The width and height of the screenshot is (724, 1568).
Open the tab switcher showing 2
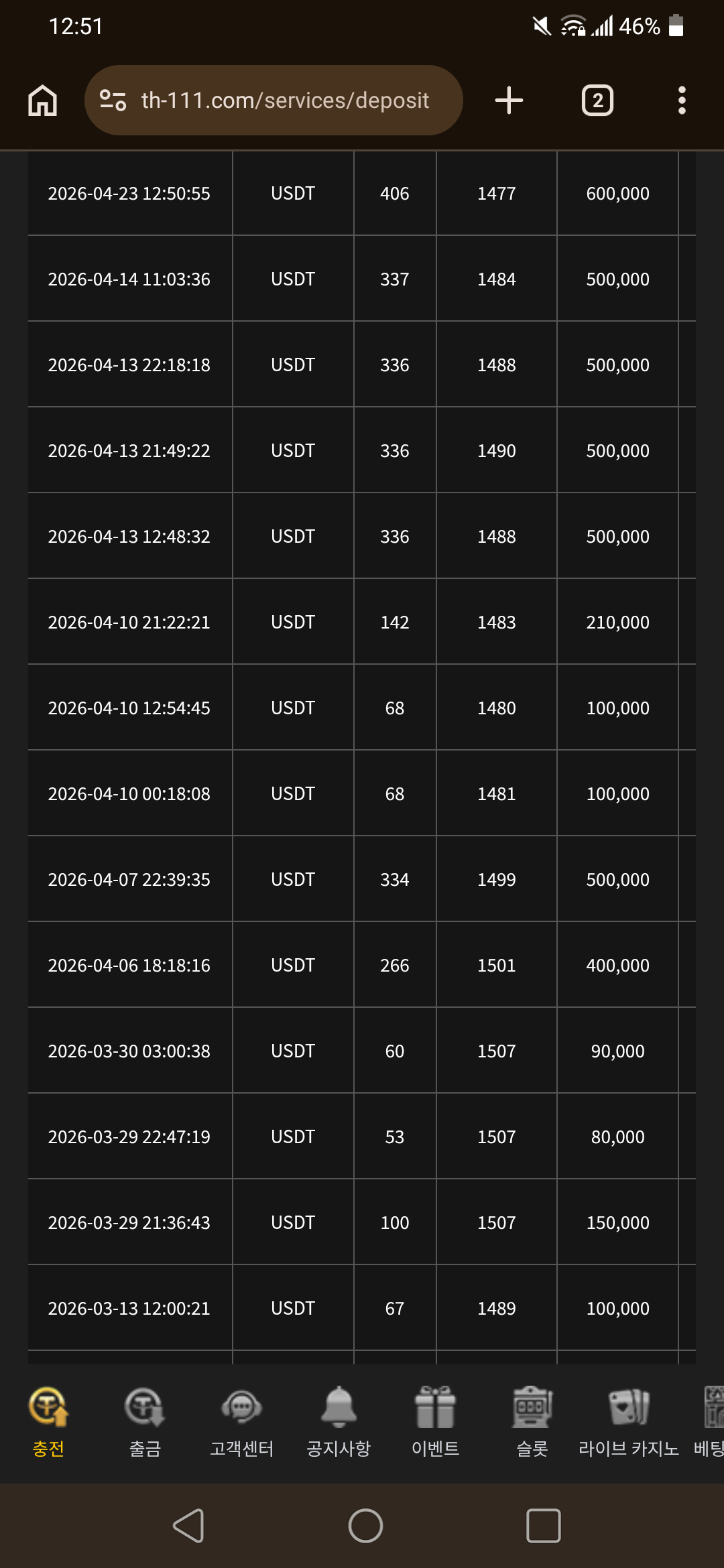click(597, 101)
